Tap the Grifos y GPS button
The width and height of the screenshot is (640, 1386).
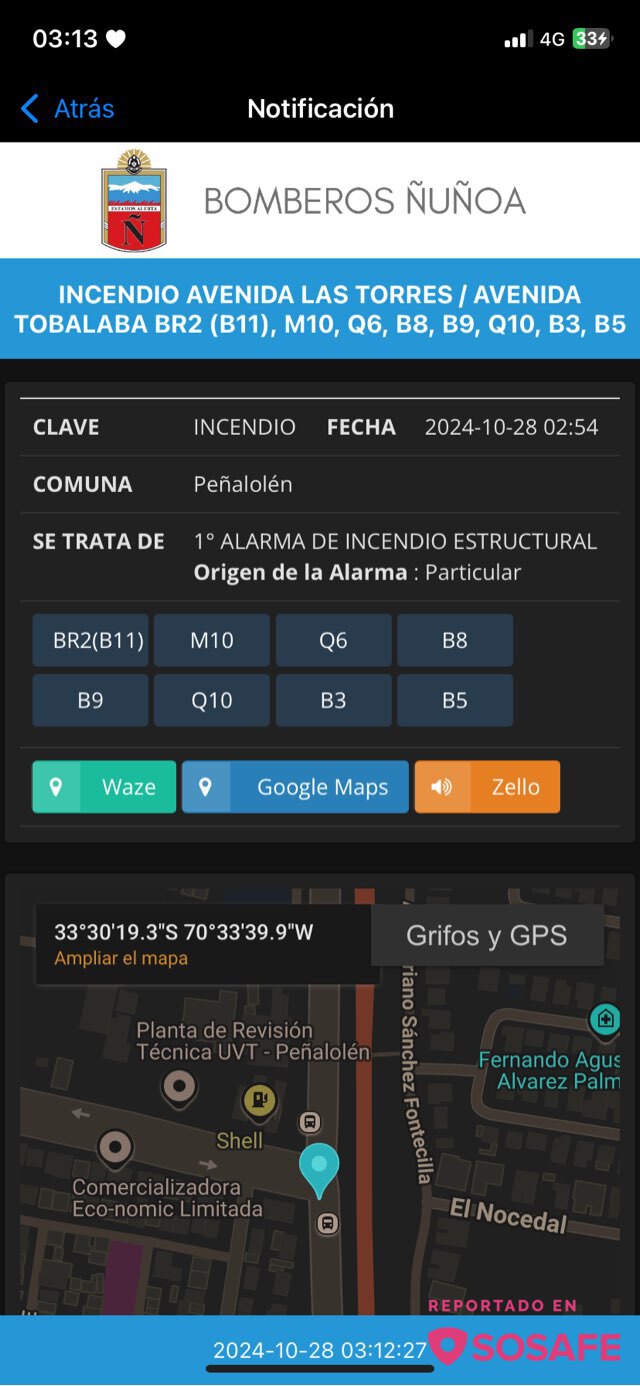(x=487, y=936)
